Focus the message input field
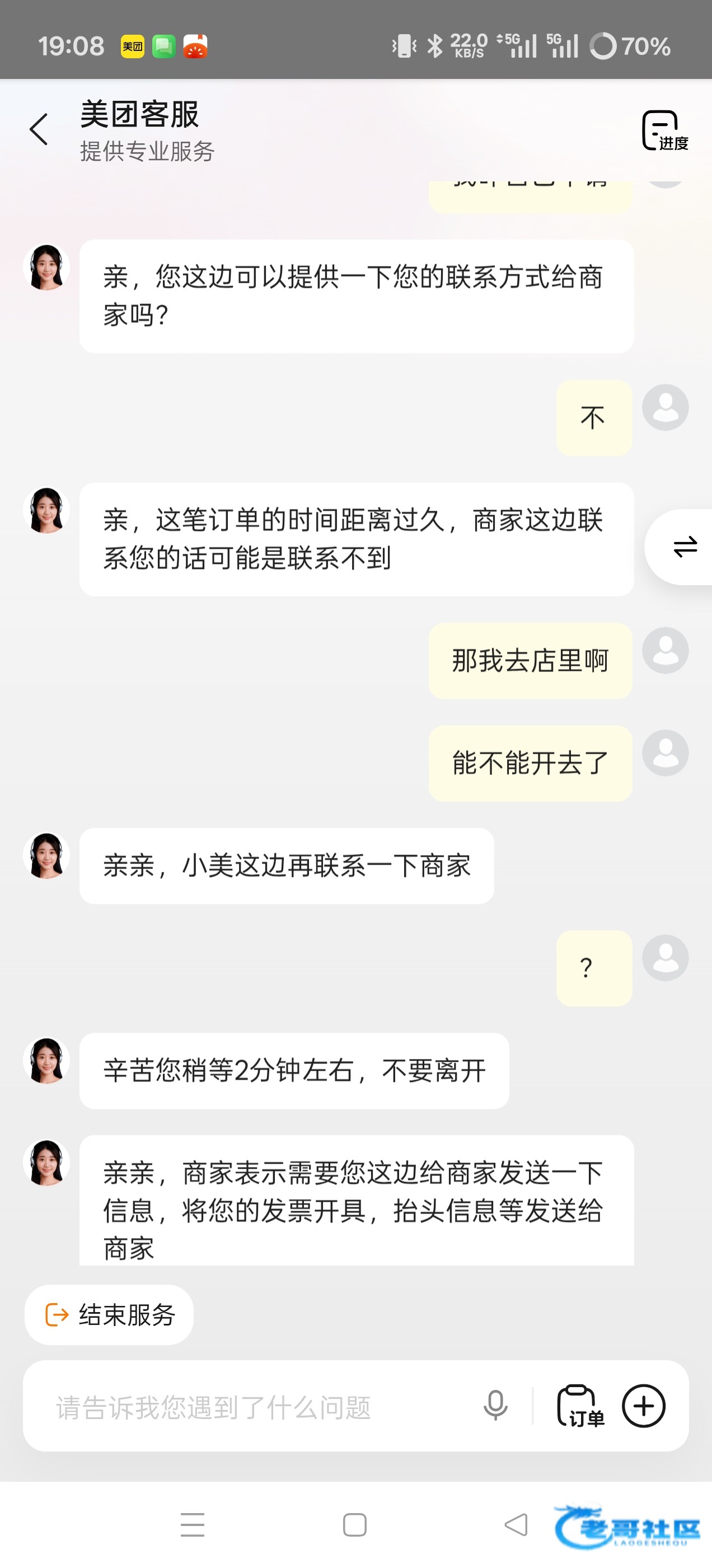 tap(256, 1407)
